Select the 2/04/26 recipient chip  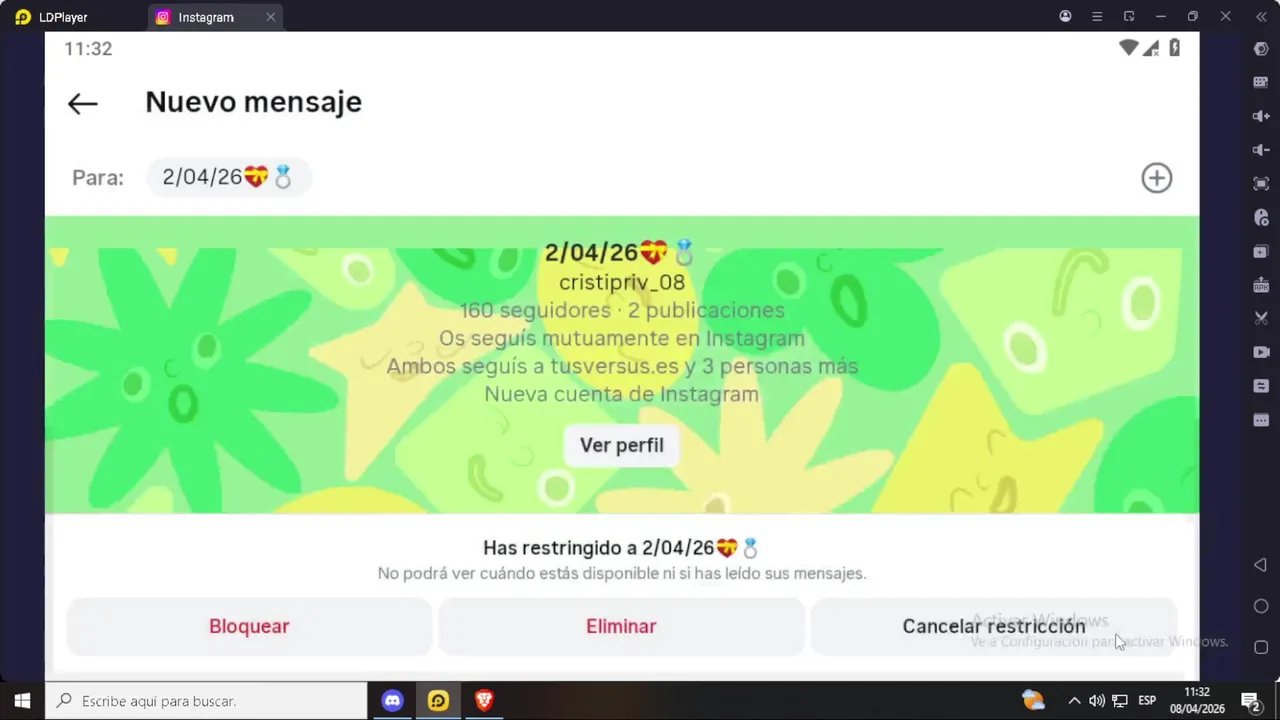pyautogui.click(x=227, y=177)
